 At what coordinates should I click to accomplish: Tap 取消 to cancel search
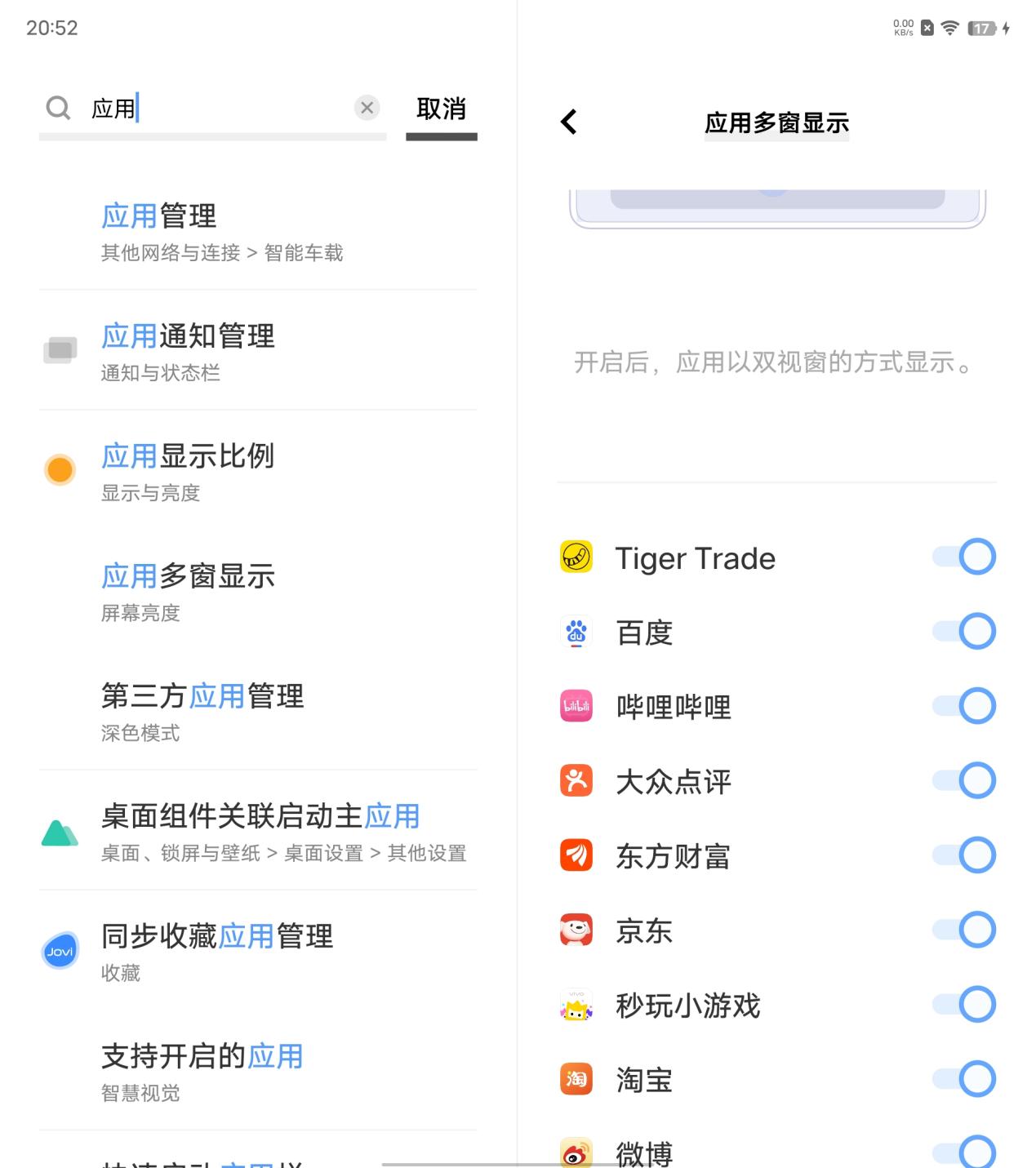[x=440, y=107]
